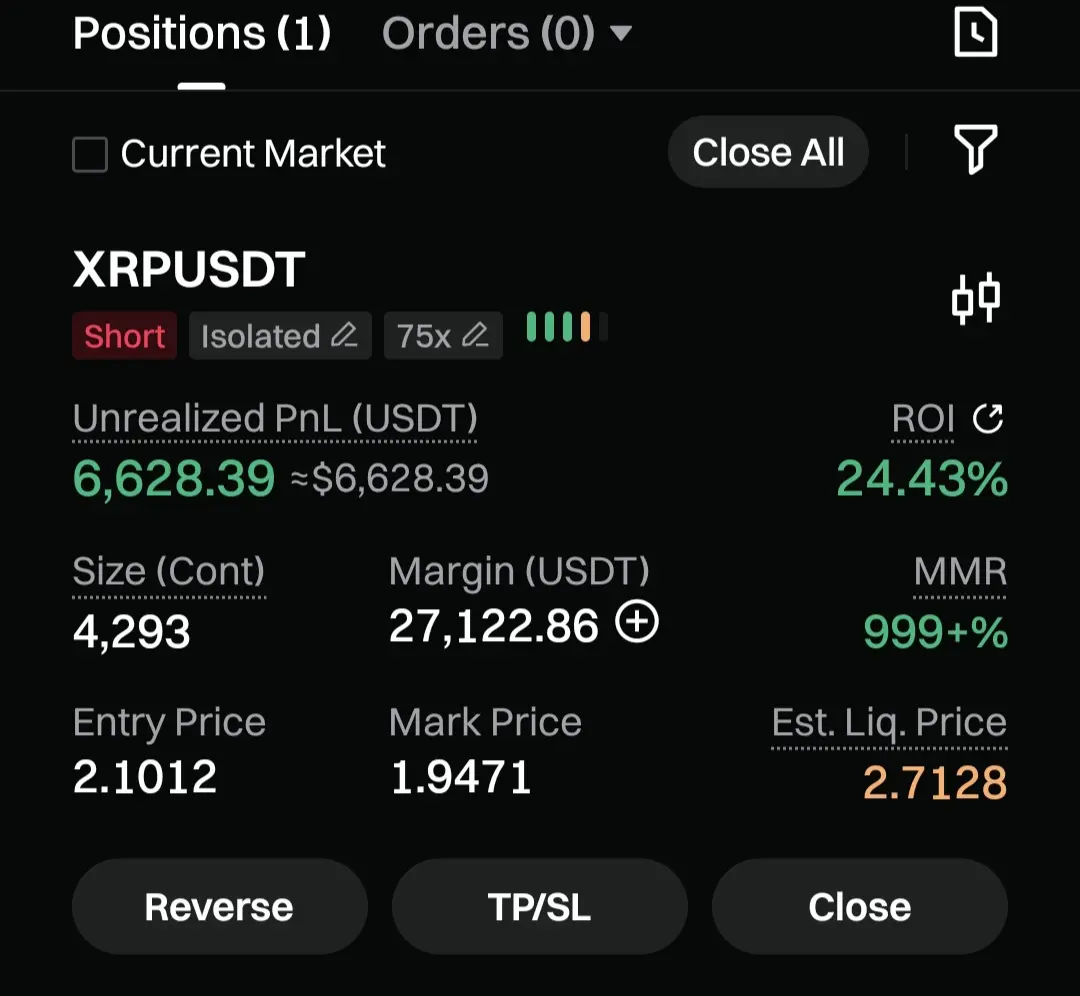Share the ROI result
This screenshot has width=1080, height=996.
coord(988,419)
